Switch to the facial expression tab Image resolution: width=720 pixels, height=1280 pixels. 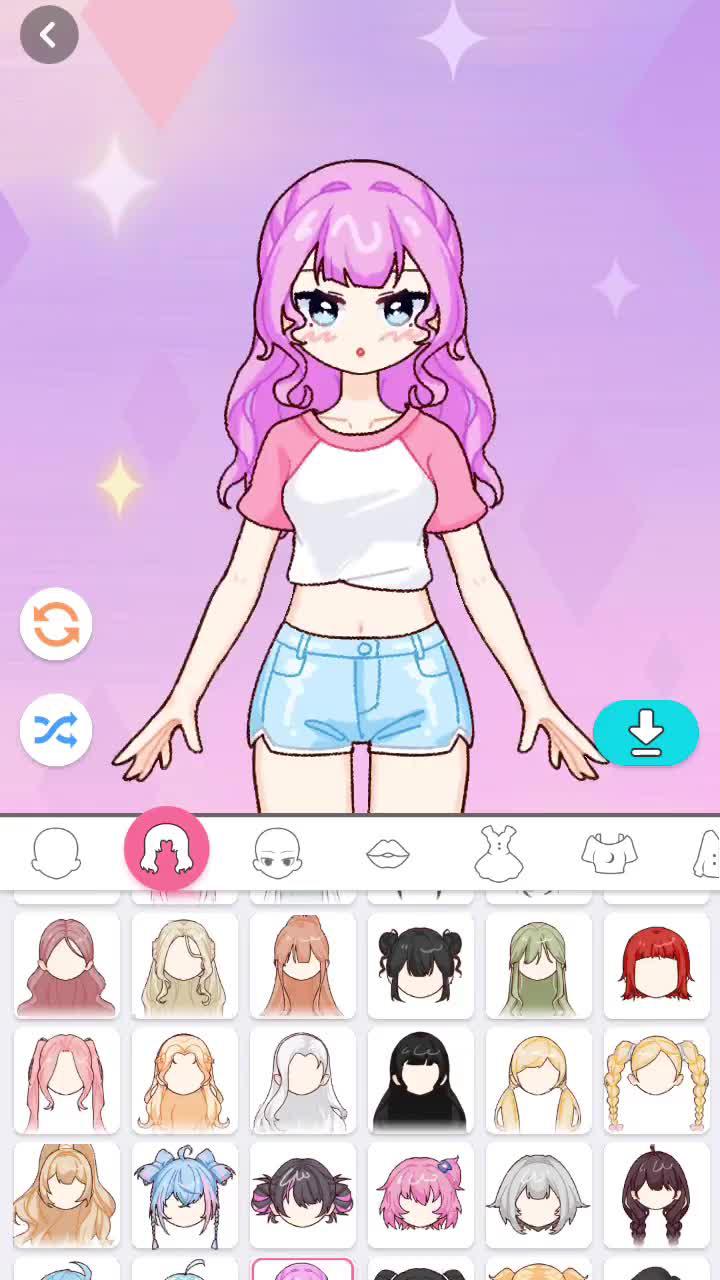point(277,853)
